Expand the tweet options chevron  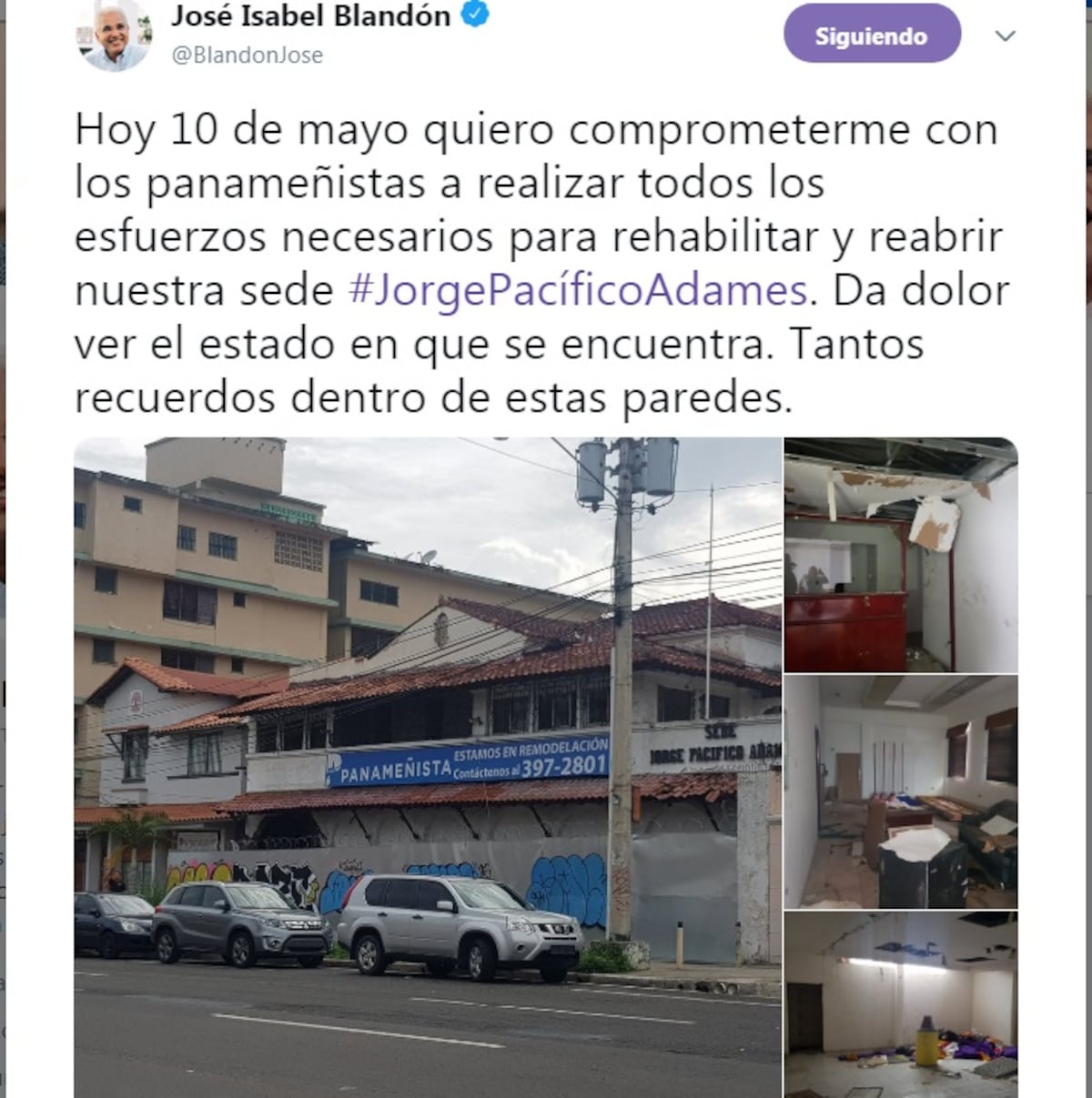1005,36
